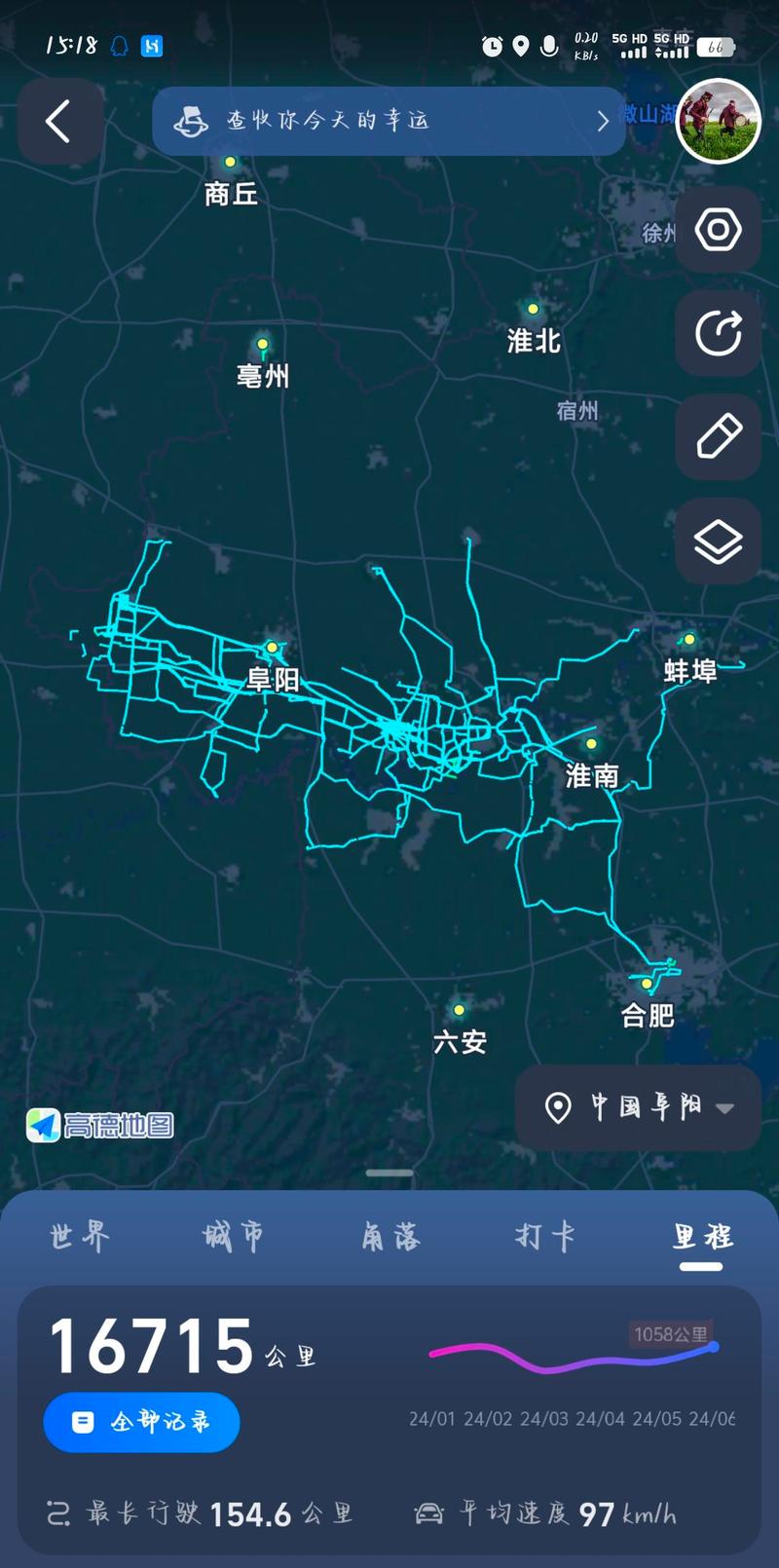Go back using the top-left arrow
779x1568 pixels.
pyautogui.click(x=59, y=122)
